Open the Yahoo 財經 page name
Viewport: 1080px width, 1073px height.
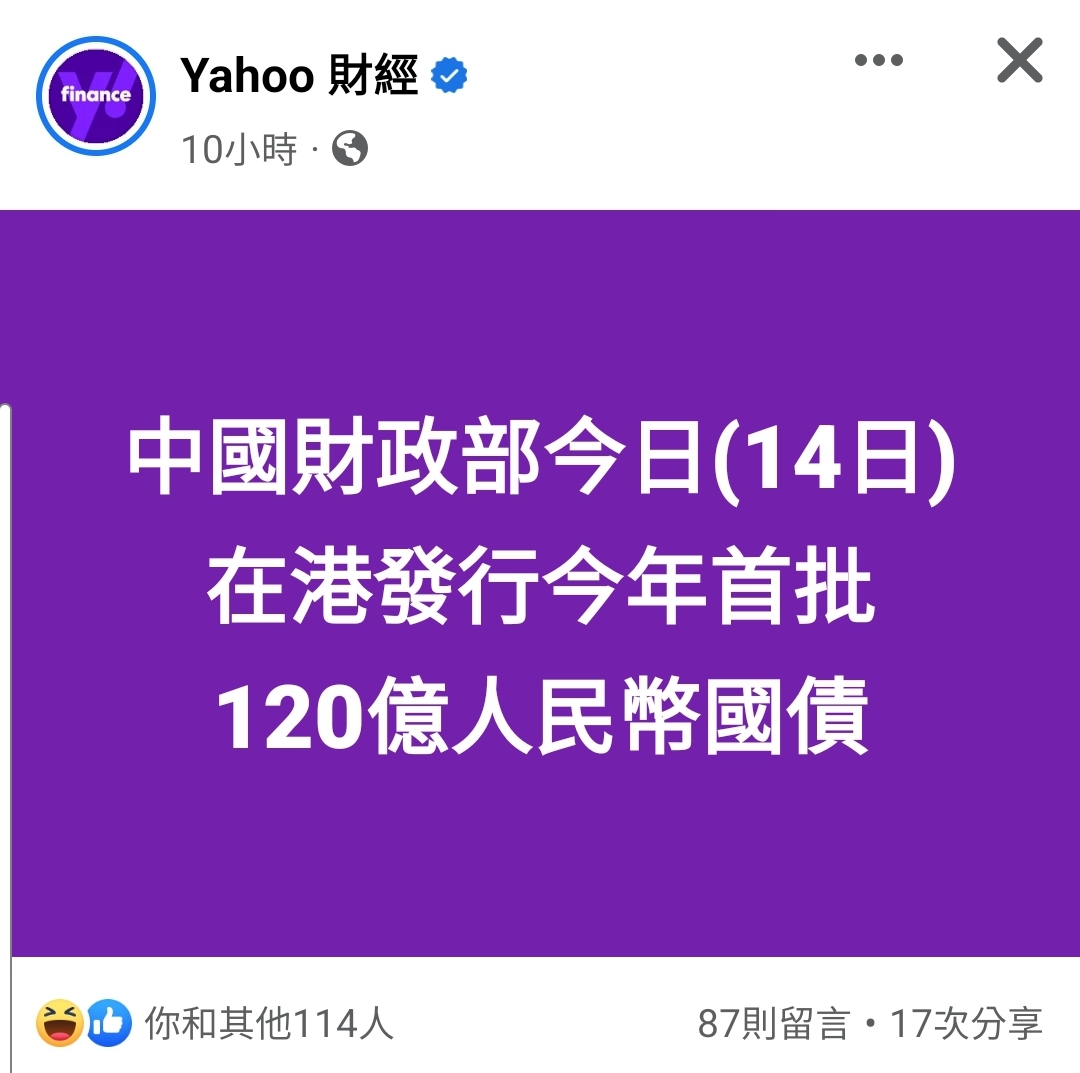click(299, 76)
